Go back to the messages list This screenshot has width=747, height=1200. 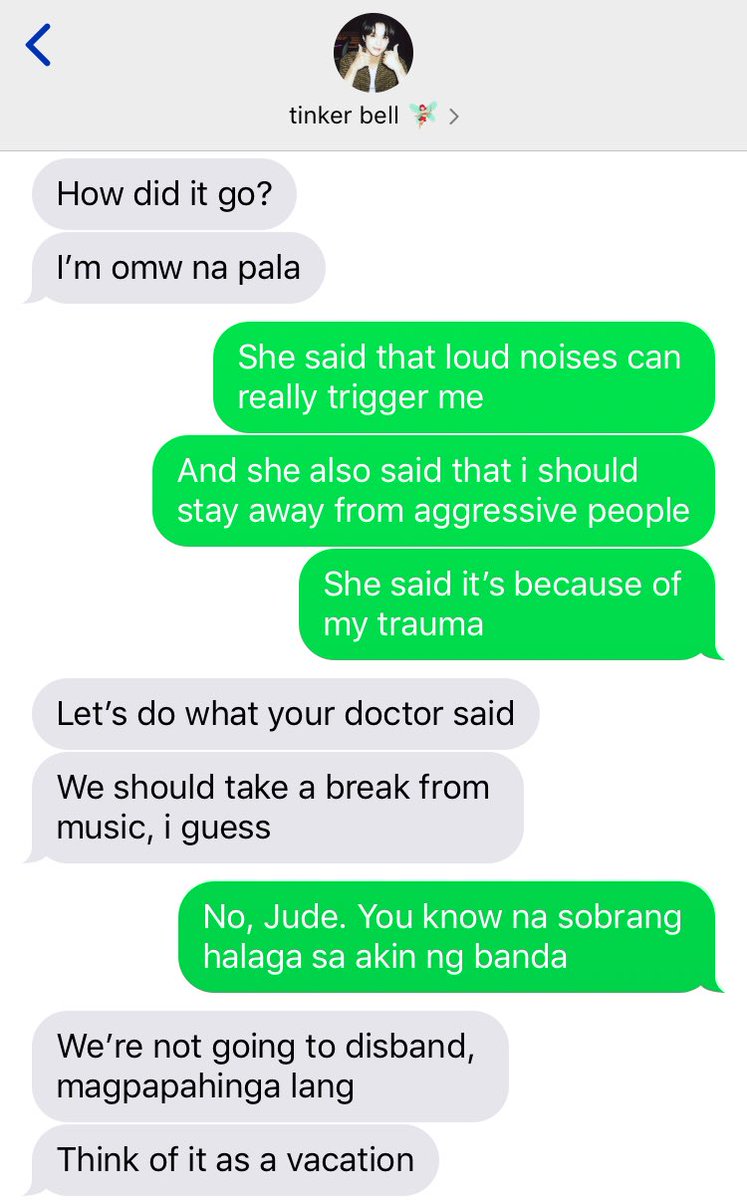38,45
